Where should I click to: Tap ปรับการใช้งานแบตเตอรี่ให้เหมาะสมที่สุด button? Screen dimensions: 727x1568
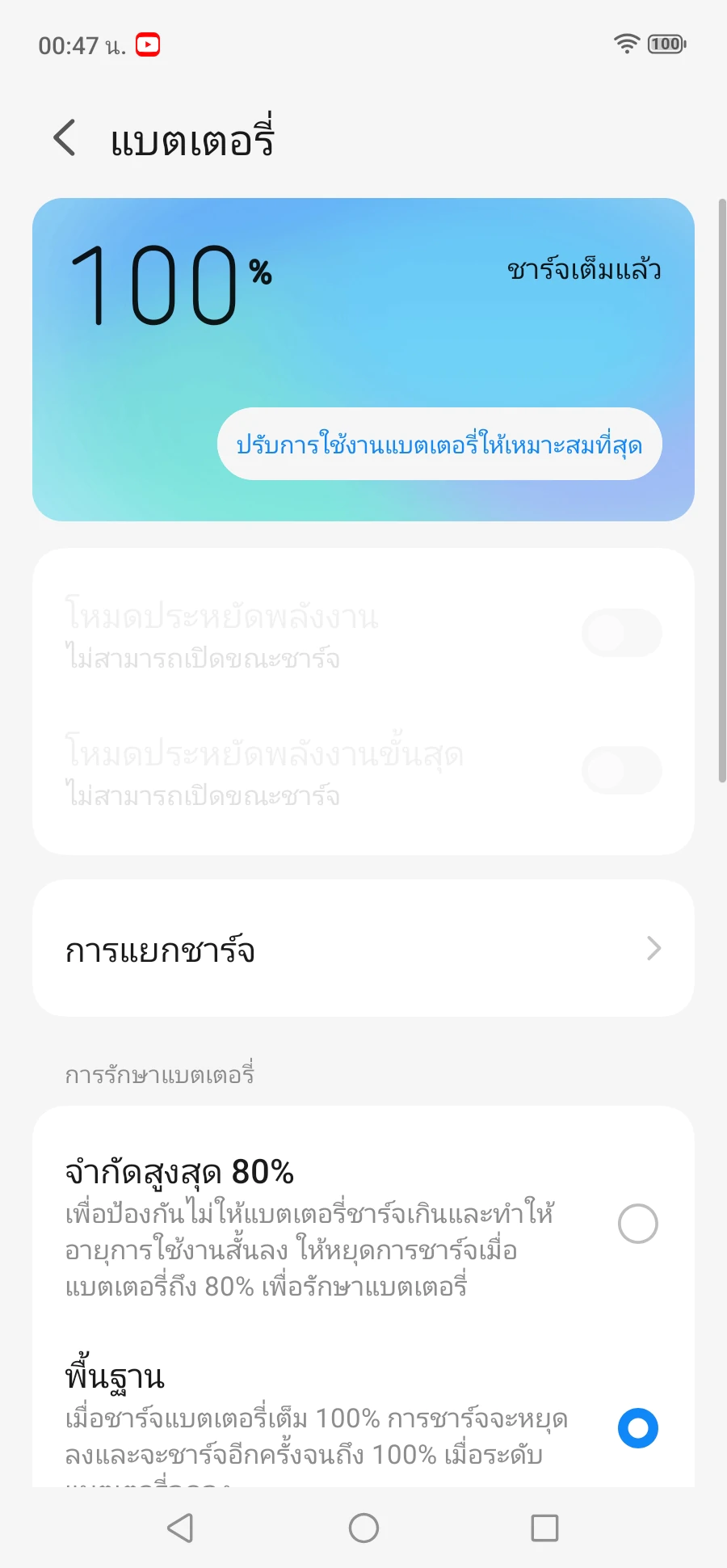click(439, 445)
